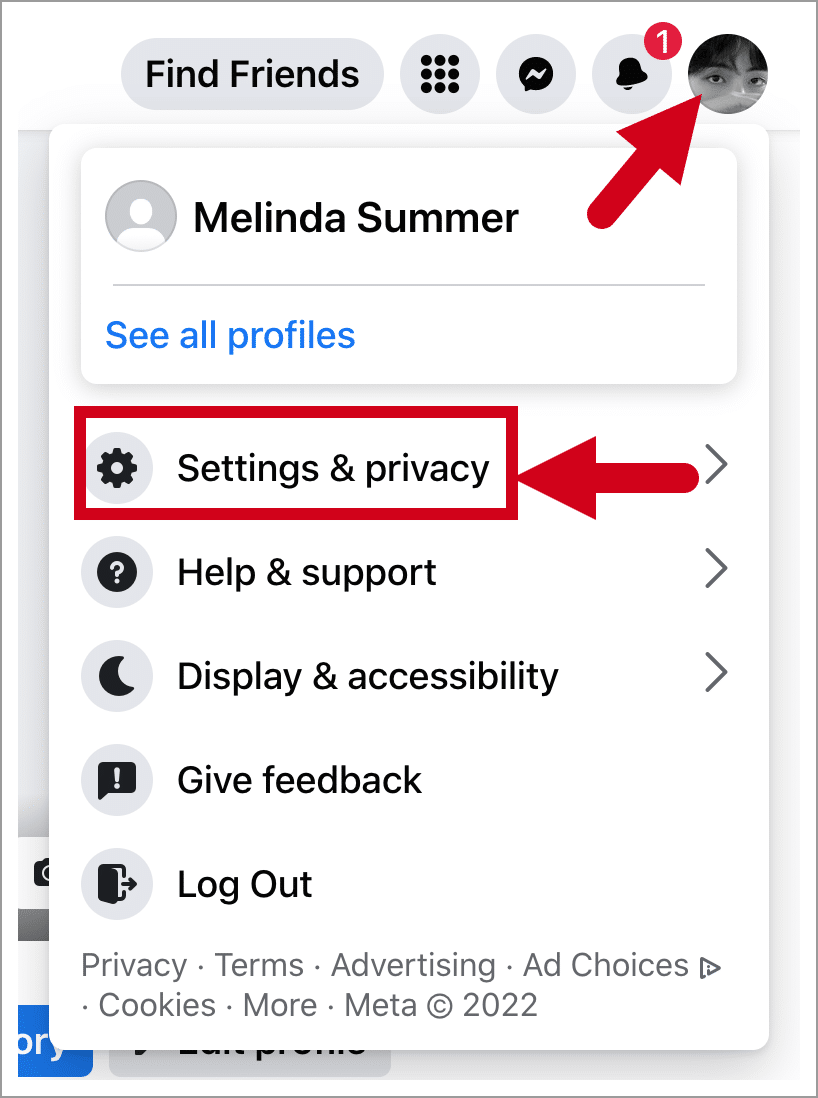Screen dimensions: 818x1098
Task: Log Out of the account
Action: point(405,884)
